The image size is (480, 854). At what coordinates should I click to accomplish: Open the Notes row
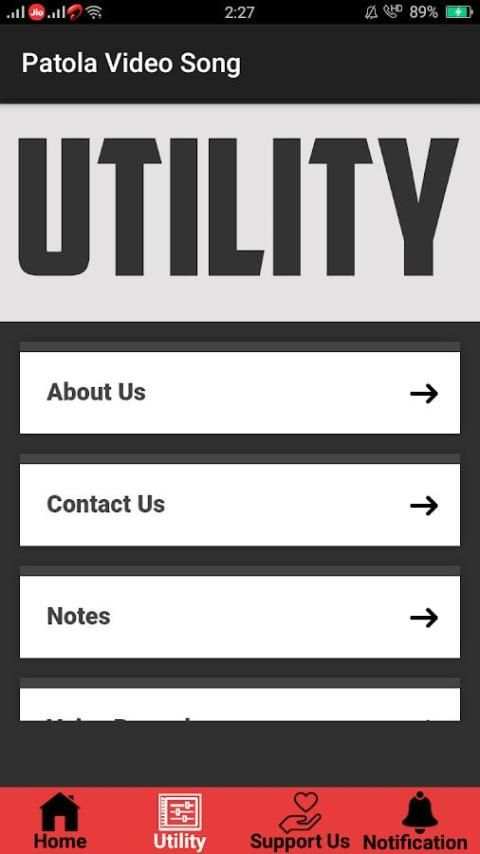tap(240, 617)
